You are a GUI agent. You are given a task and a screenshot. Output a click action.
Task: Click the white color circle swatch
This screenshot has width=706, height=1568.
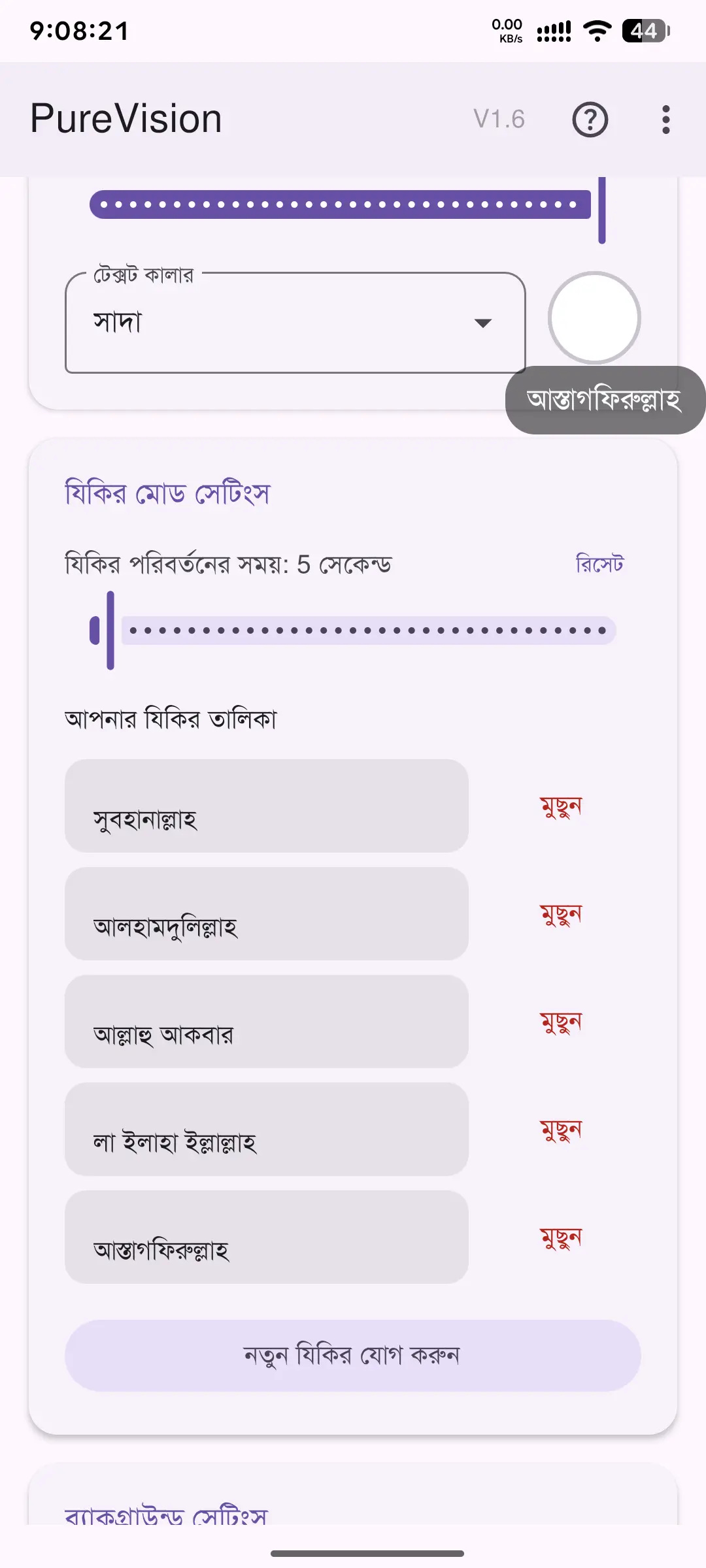click(594, 317)
